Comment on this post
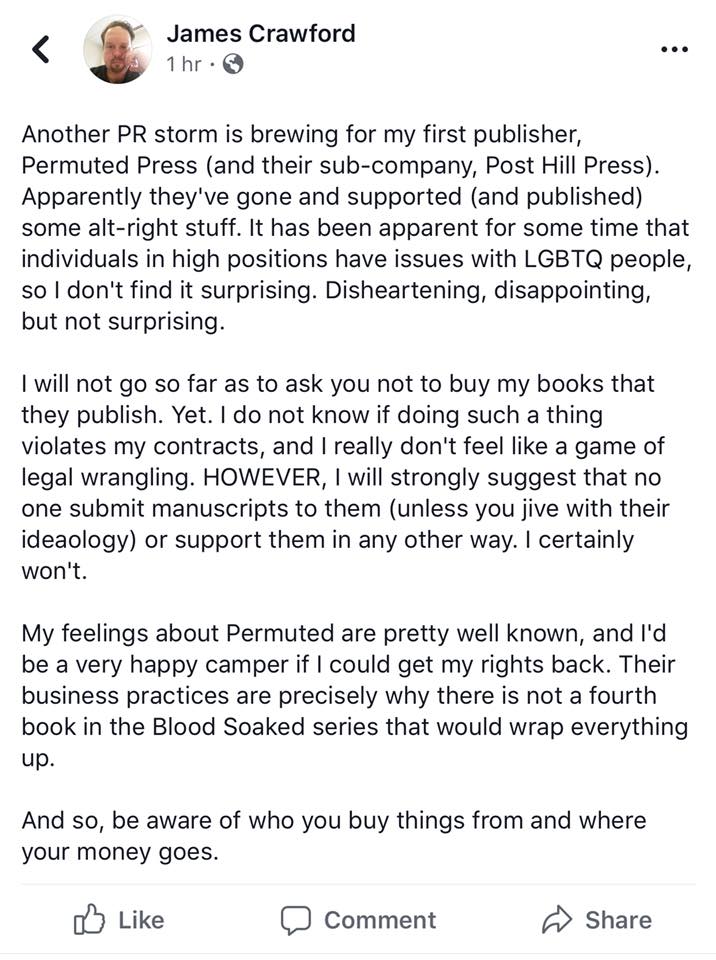 (358, 920)
